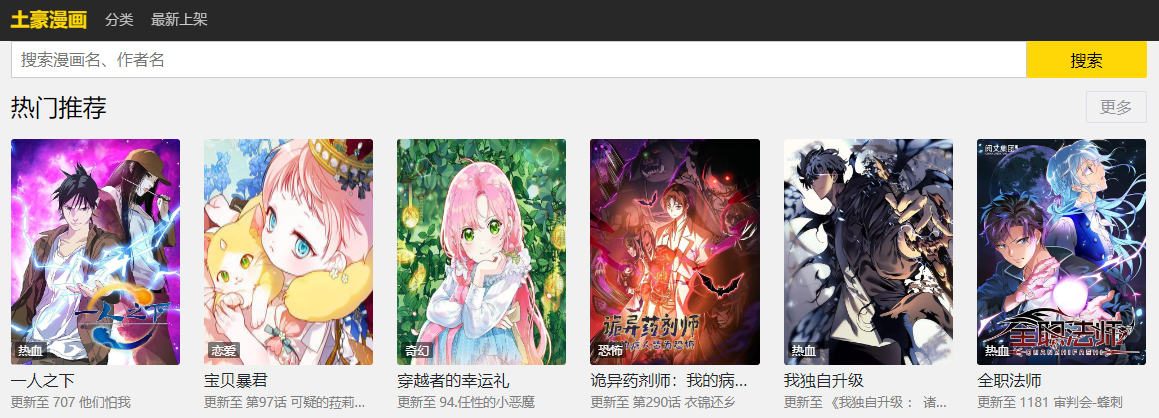Tap the yellow 搜索 button
This screenshot has width=1159, height=418.
click(1086, 60)
